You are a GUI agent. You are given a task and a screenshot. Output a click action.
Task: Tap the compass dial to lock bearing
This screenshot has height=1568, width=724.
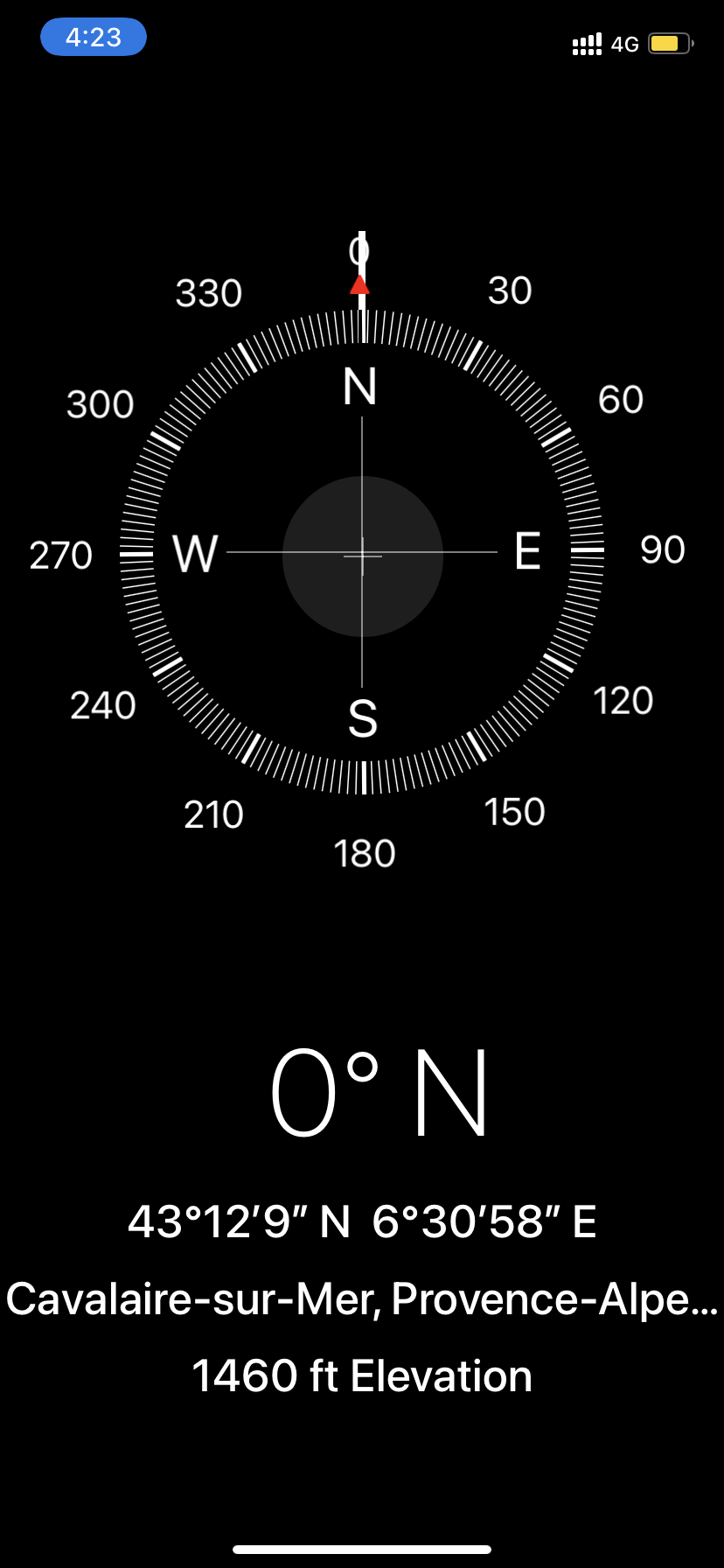(x=362, y=553)
